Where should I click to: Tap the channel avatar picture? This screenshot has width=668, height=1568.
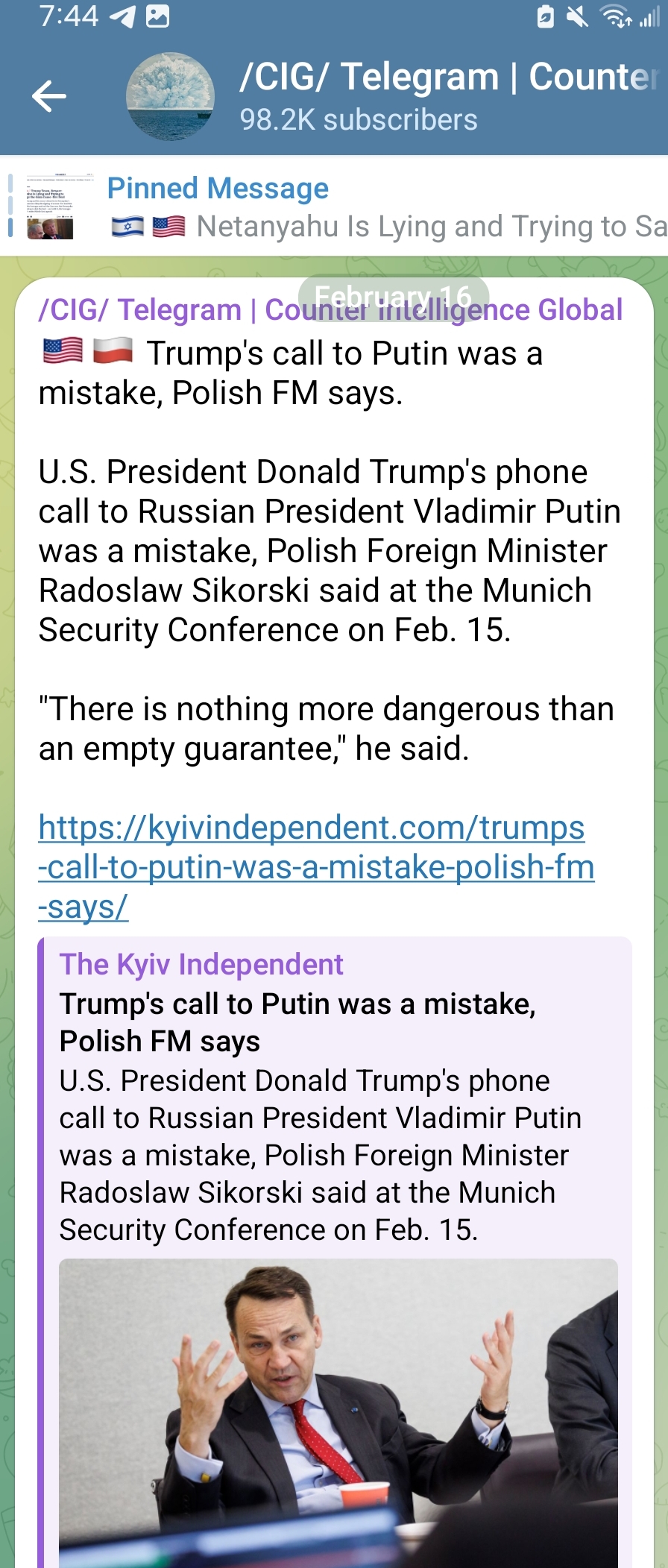coord(170,97)
